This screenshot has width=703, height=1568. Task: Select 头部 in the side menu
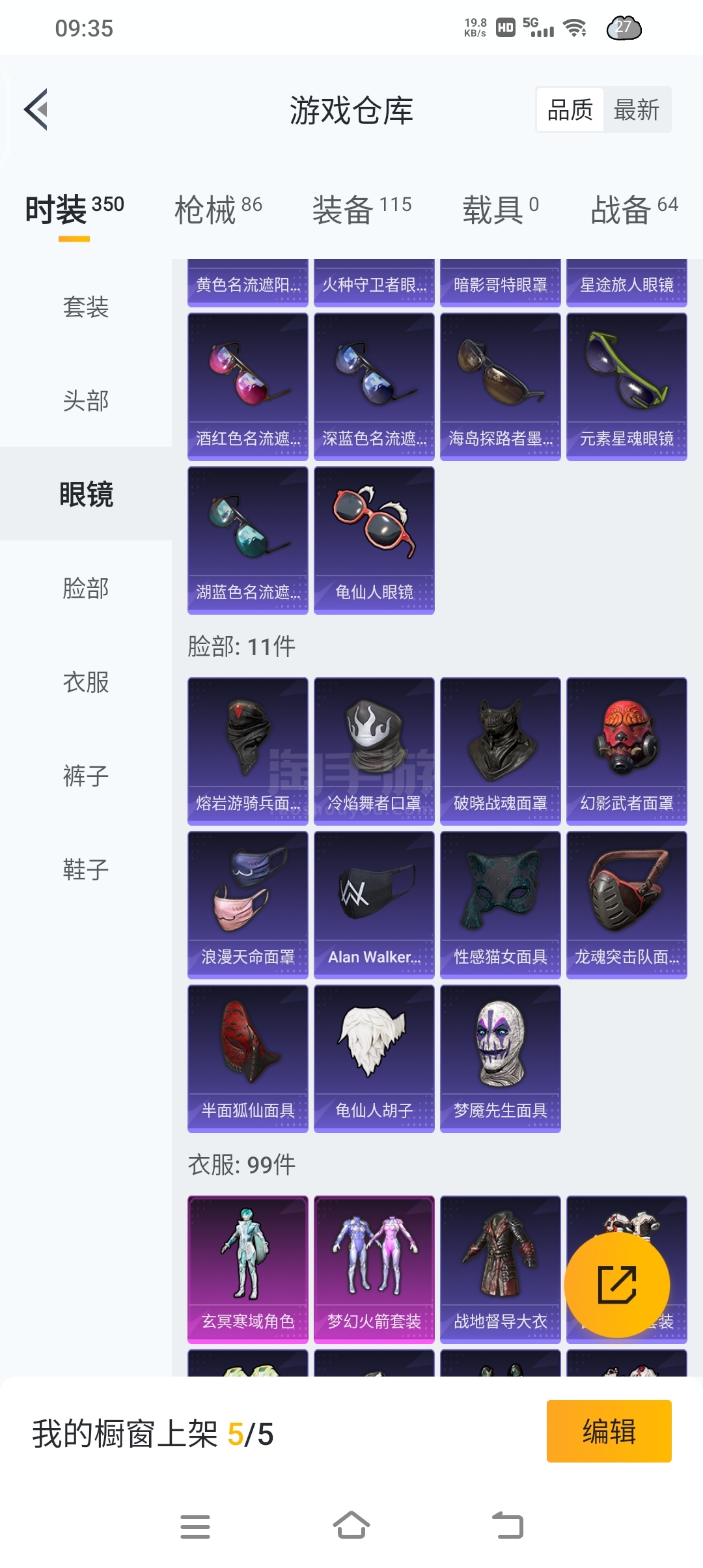[86, 400]
